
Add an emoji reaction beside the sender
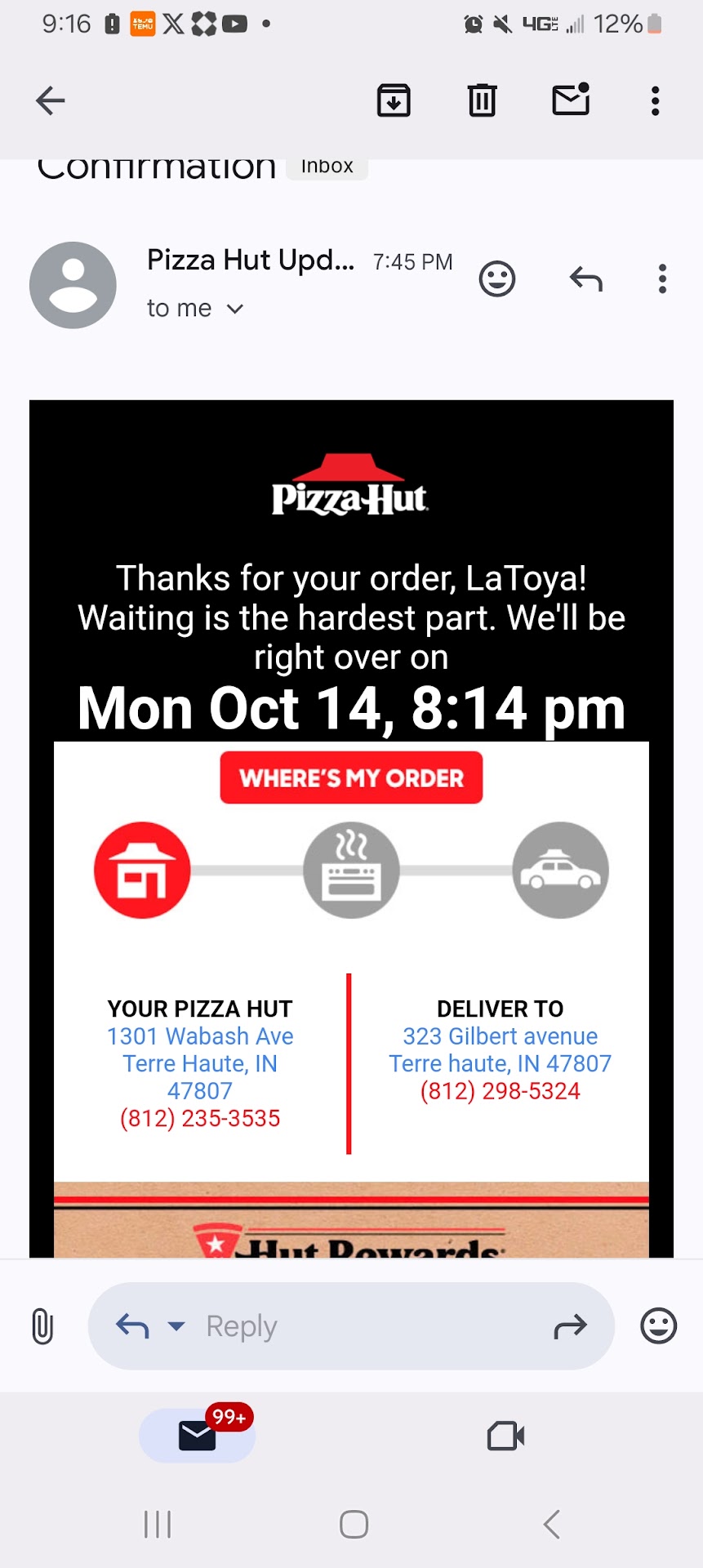pyautogui.click(x=496, y=279)
